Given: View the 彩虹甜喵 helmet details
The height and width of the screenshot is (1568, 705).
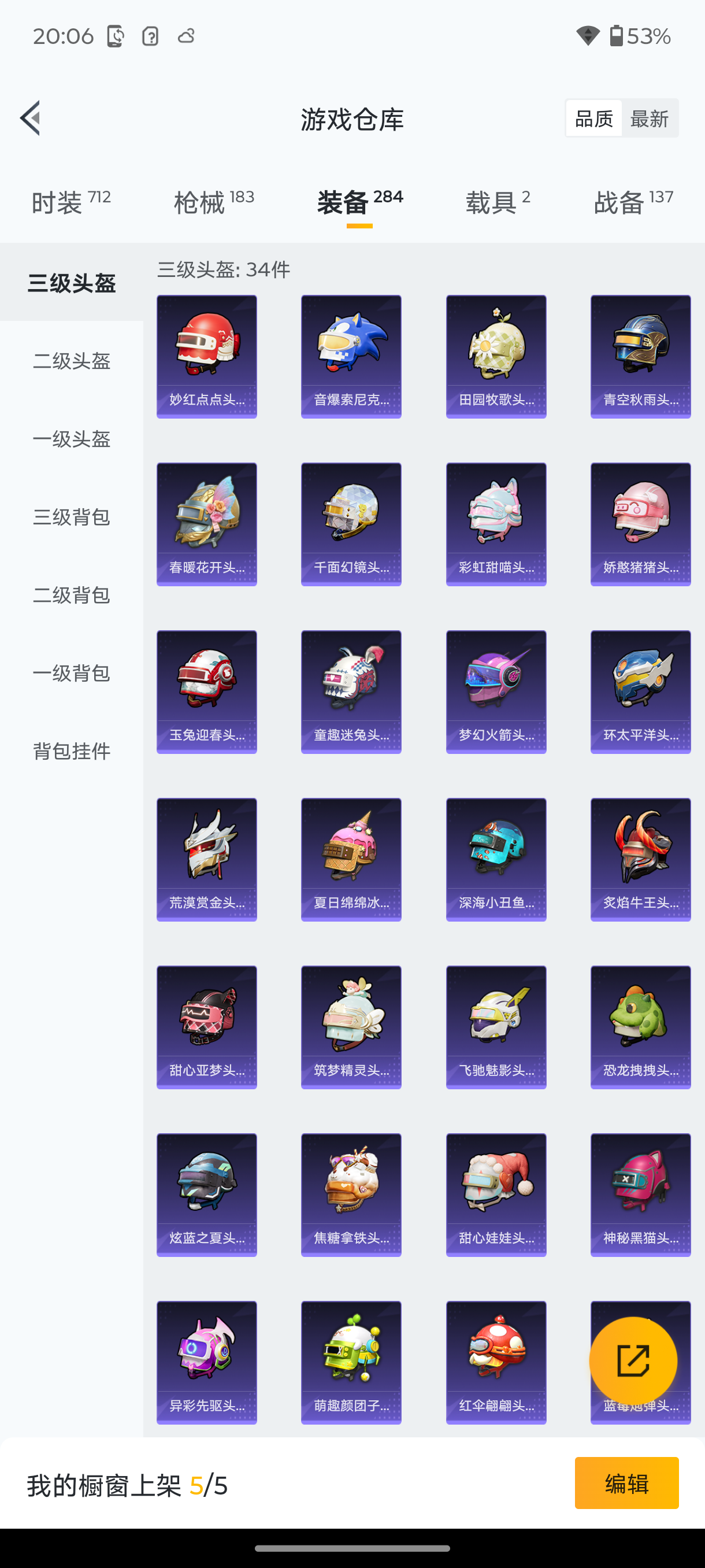Looking at the screenshot, I should click(495, 523).
